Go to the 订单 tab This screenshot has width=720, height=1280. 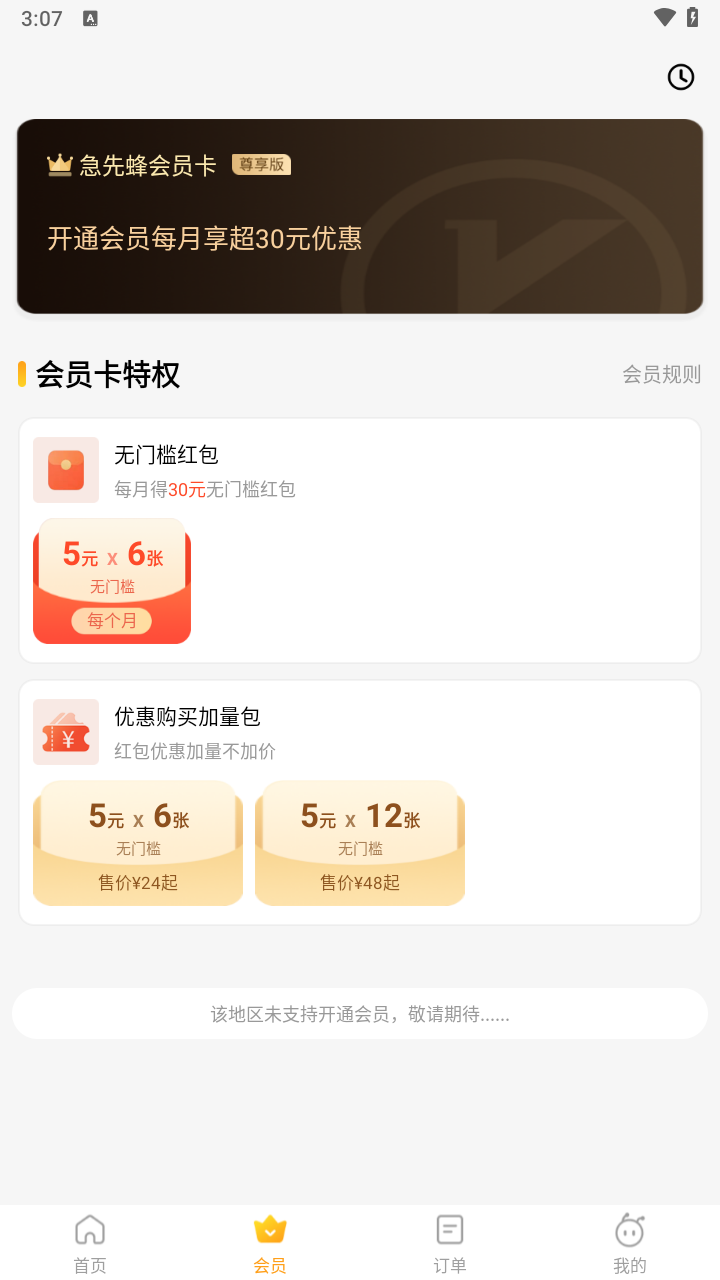click(x=450, y=1243)
